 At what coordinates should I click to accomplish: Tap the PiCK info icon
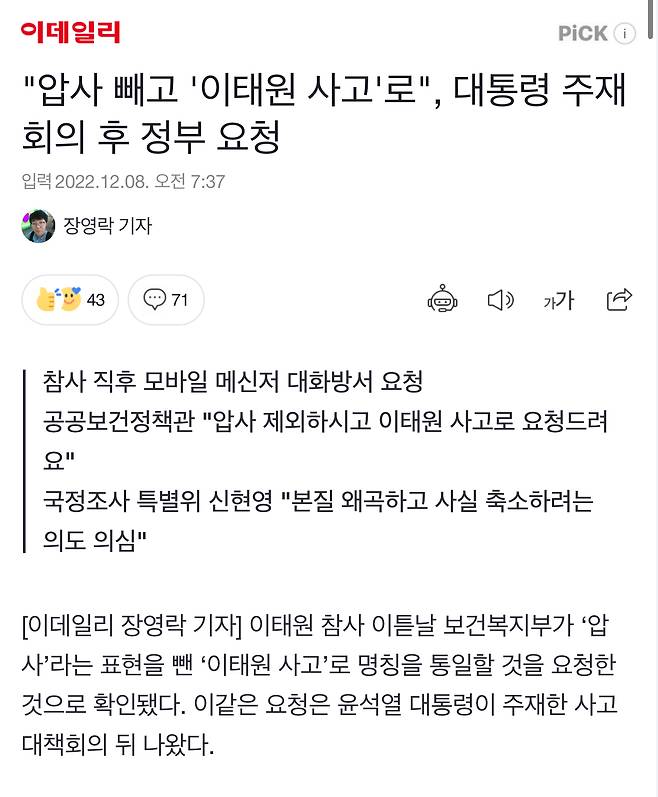tap(624, 33)
